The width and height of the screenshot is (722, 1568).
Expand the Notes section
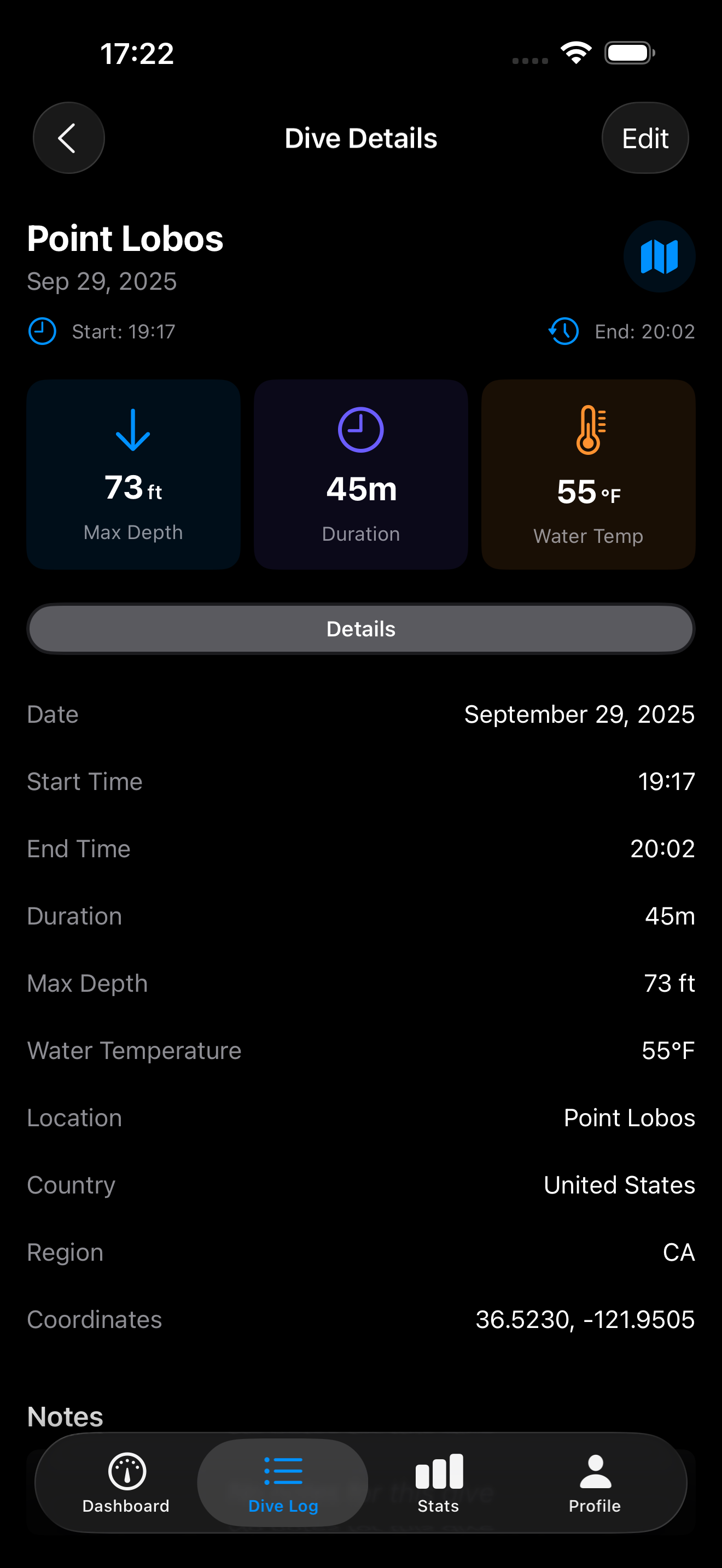point(64,1415)
